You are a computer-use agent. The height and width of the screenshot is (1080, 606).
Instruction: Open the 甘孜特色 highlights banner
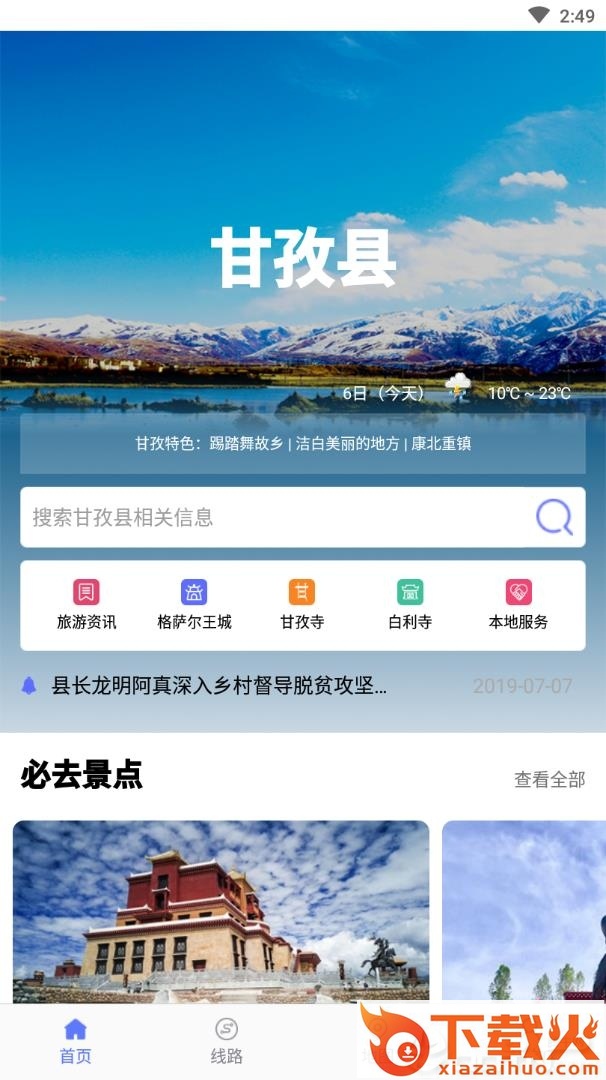(303, 444)
